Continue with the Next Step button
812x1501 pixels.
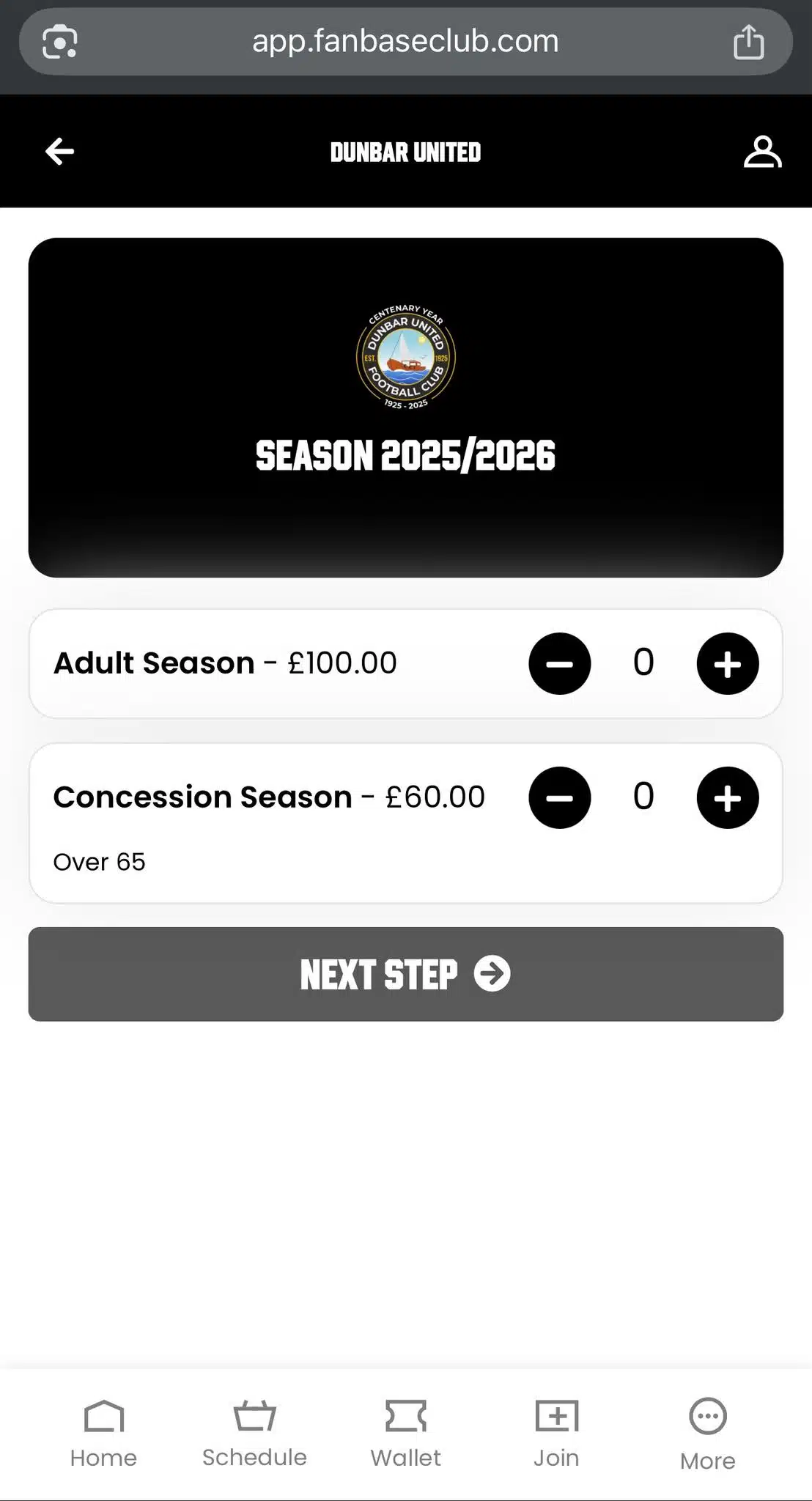(405, 974)
